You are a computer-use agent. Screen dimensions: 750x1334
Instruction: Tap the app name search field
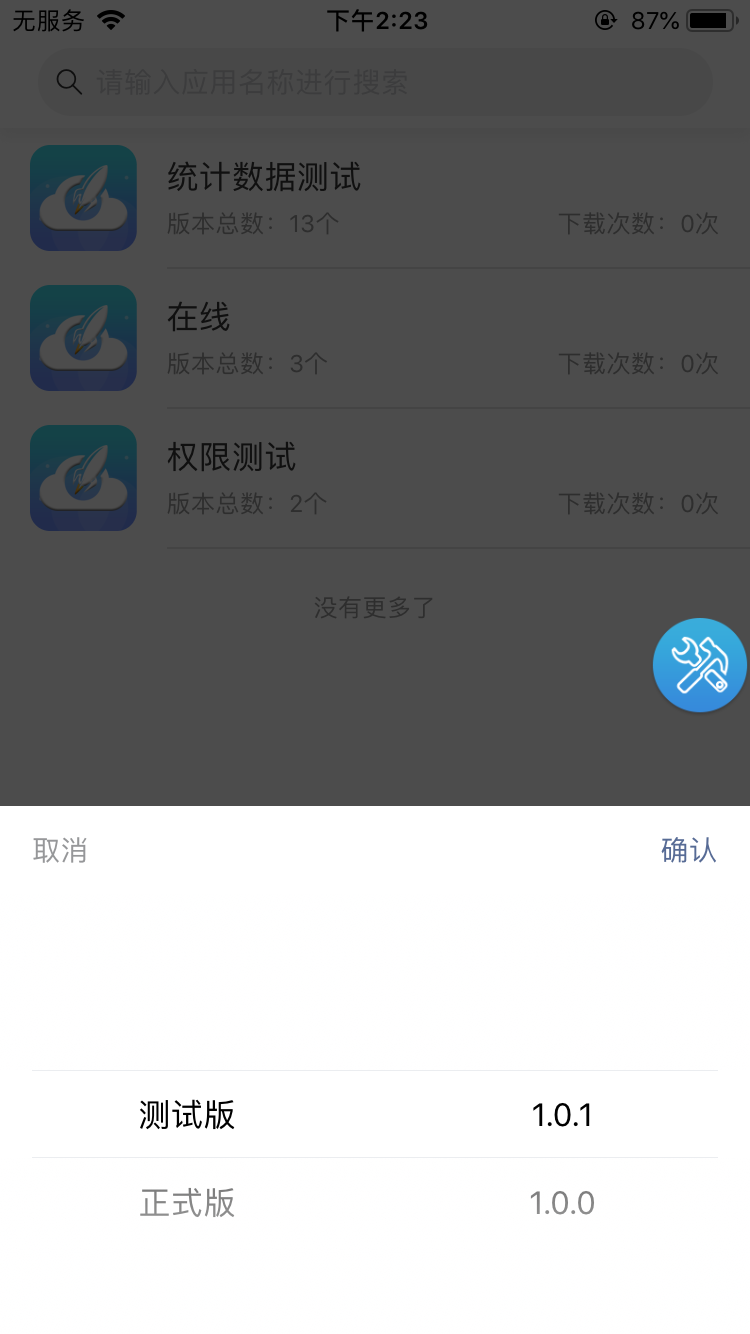(x=375, y=82)
